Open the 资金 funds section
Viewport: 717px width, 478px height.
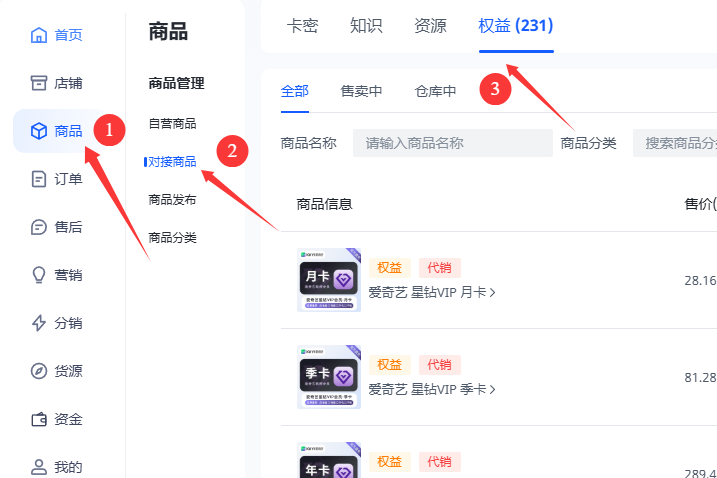[57, 419]
